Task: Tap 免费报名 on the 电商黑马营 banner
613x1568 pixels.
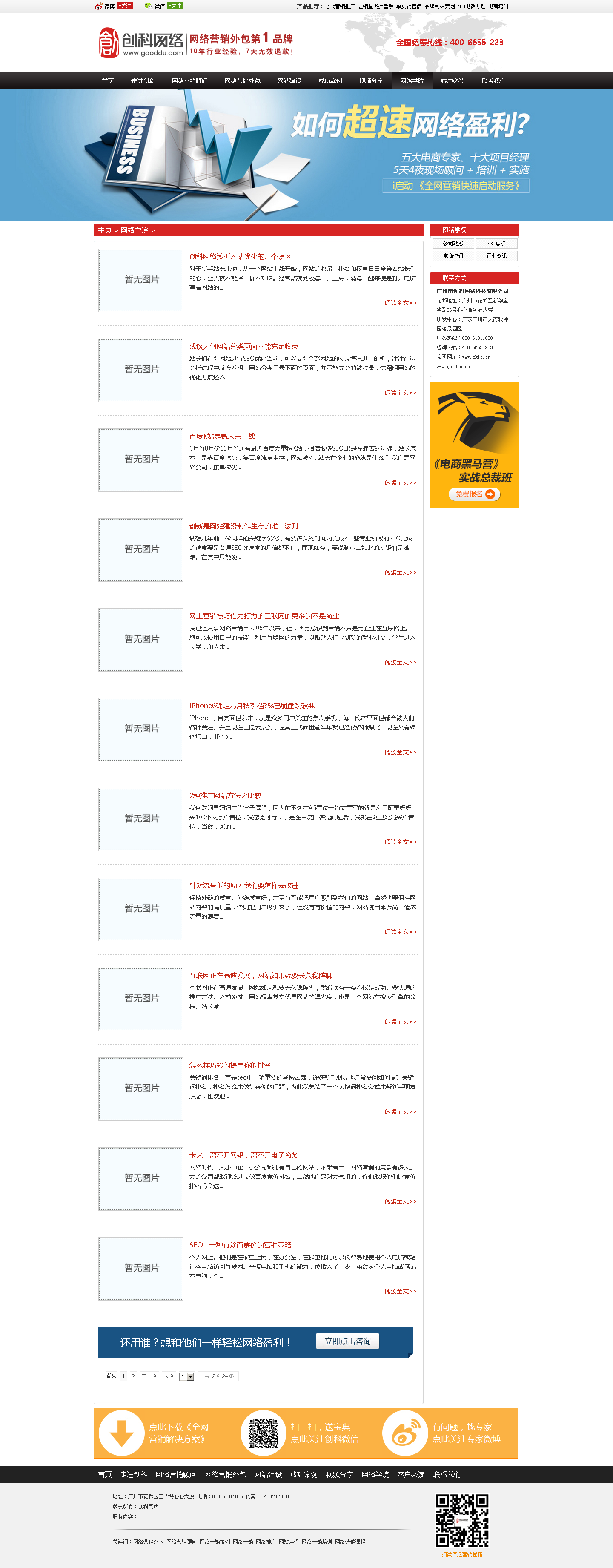Action: click(474, 494)
